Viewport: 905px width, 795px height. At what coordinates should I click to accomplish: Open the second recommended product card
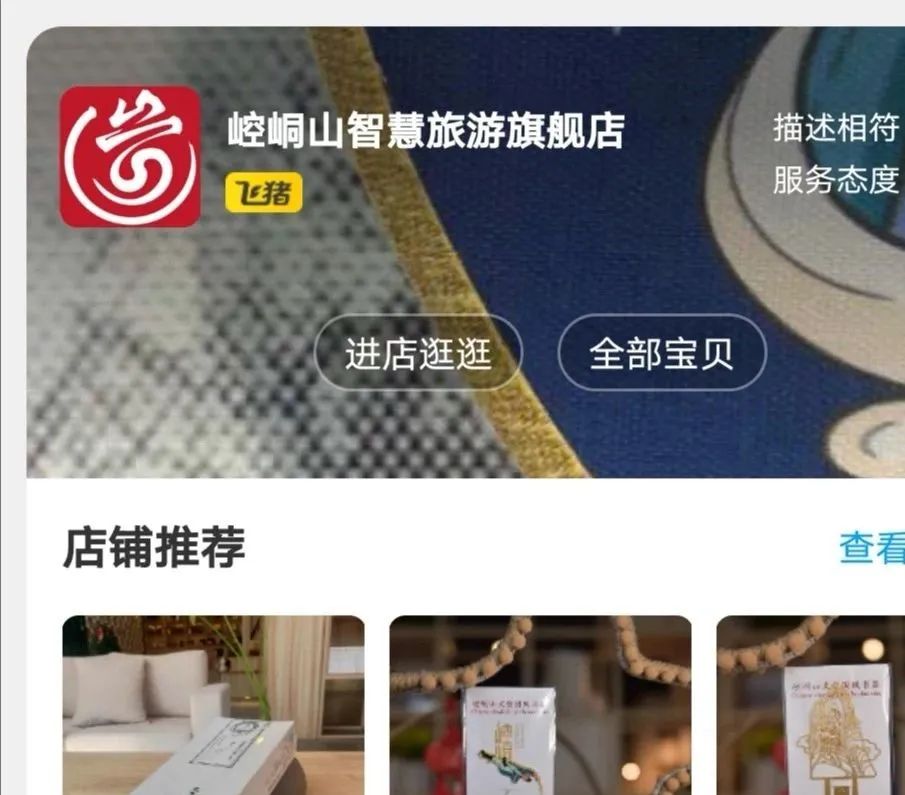pyautogui.click(x=540, y=705)
